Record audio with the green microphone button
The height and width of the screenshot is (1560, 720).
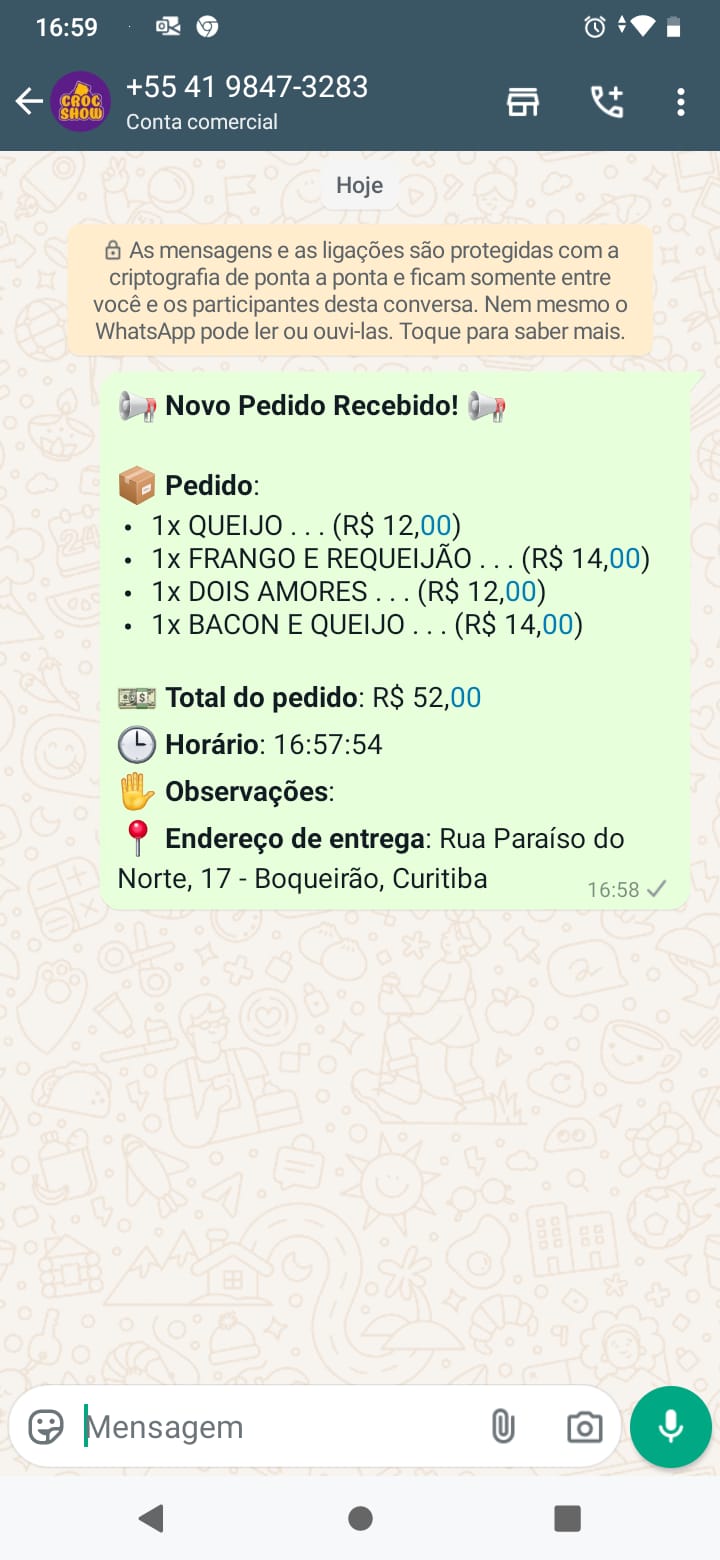[670, 1427]
